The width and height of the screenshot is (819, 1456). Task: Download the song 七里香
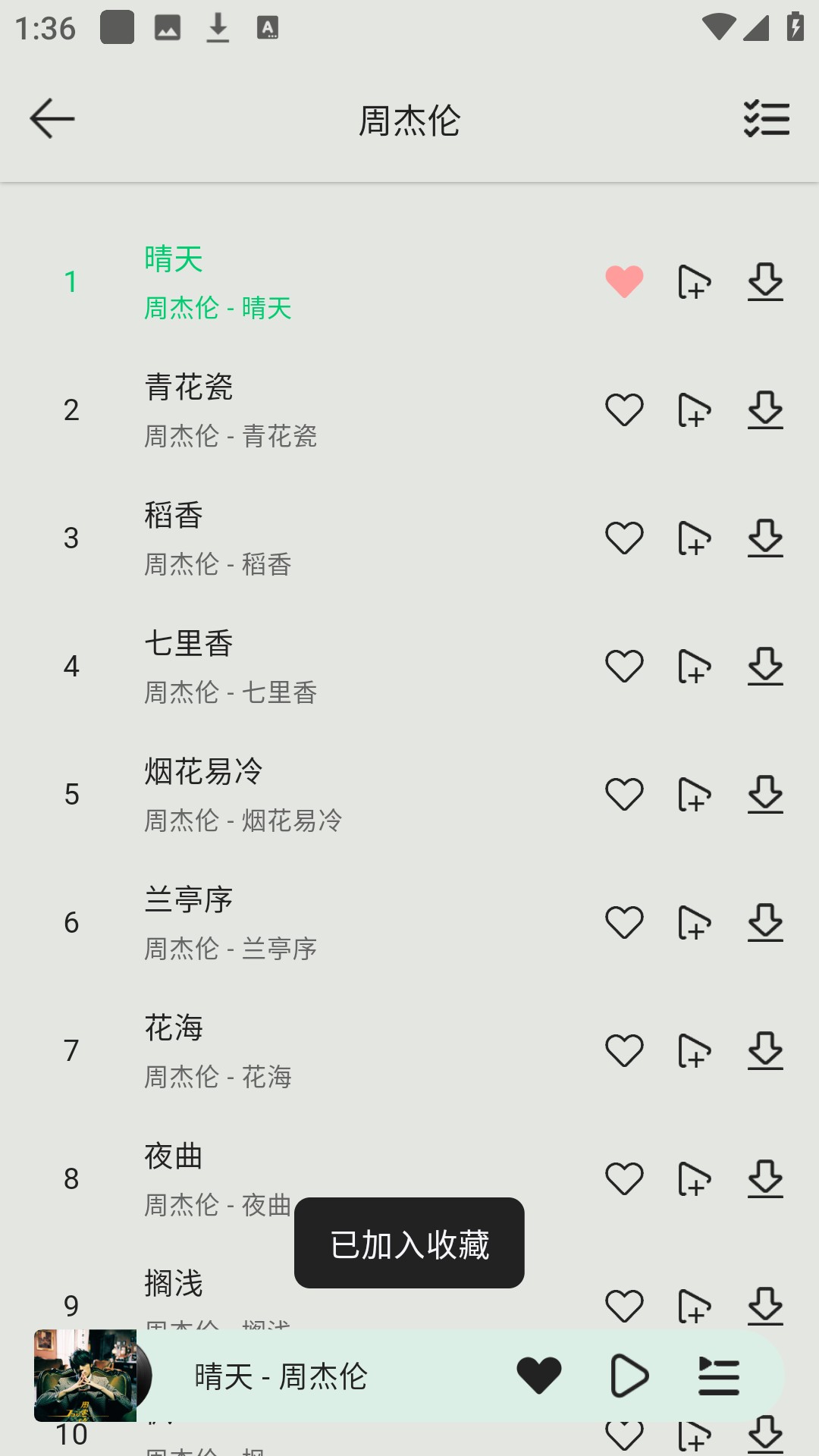pyautogui.click(x=764, y=665)
